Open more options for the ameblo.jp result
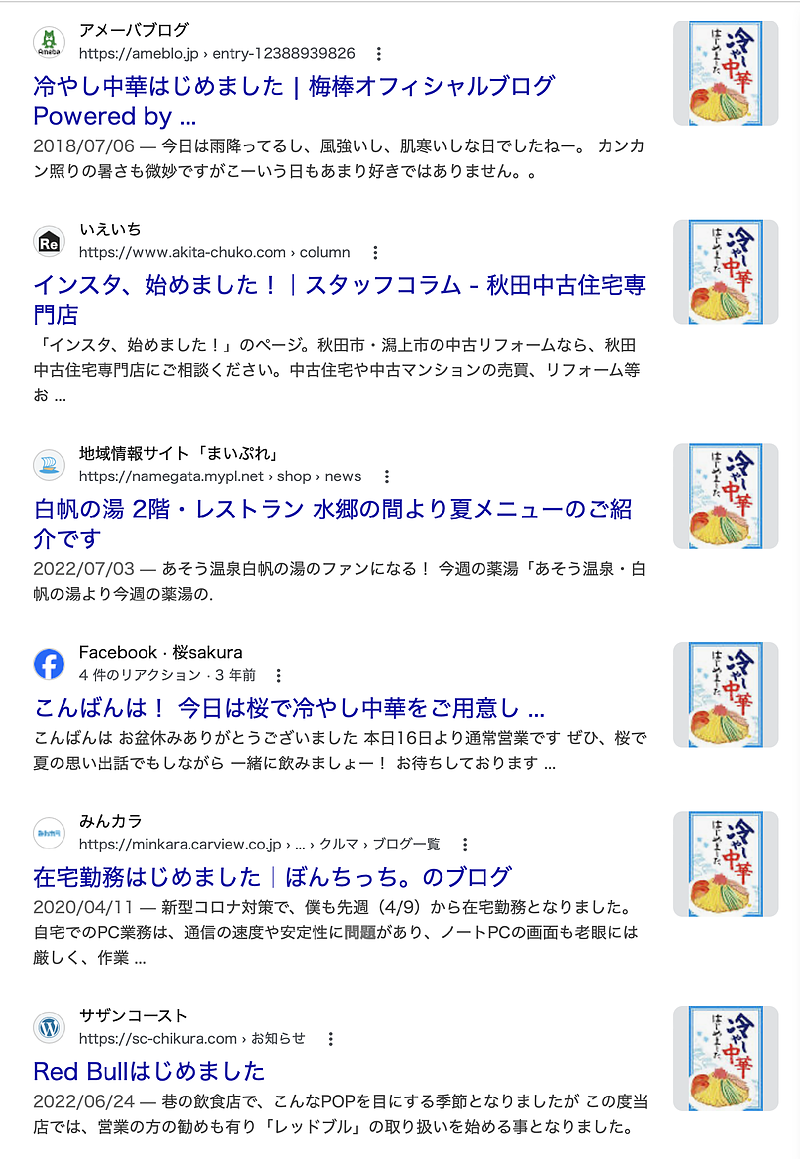This screenshot has height=1159, width=800. [x=379, y=53]
